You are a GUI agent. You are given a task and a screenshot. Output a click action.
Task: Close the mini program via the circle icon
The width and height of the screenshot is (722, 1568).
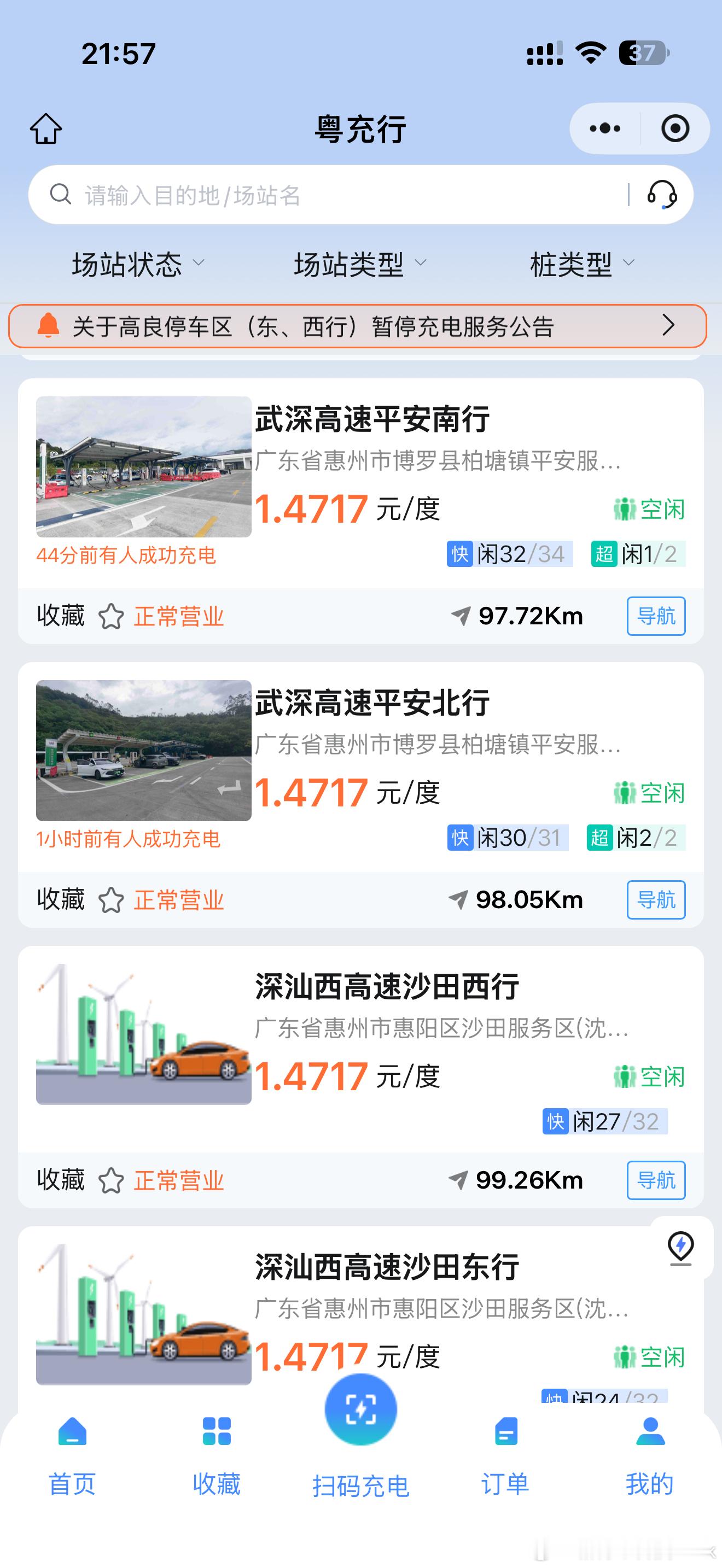[x=674, y=128]
